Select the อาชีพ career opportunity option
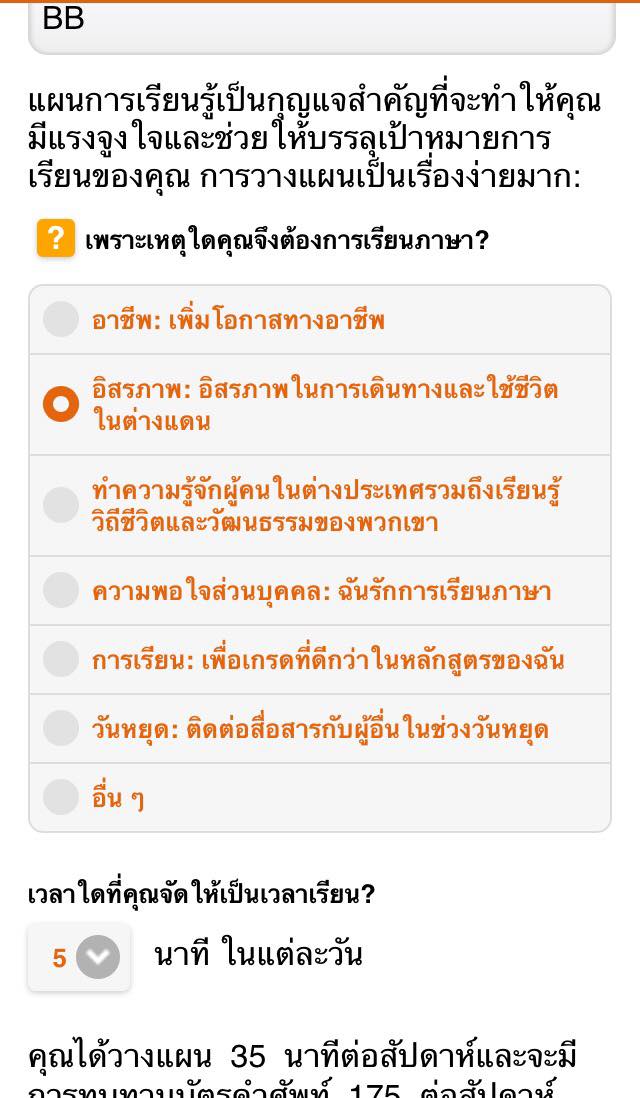The width and height of the screenshot is (640, 1098). pos(319,320)
